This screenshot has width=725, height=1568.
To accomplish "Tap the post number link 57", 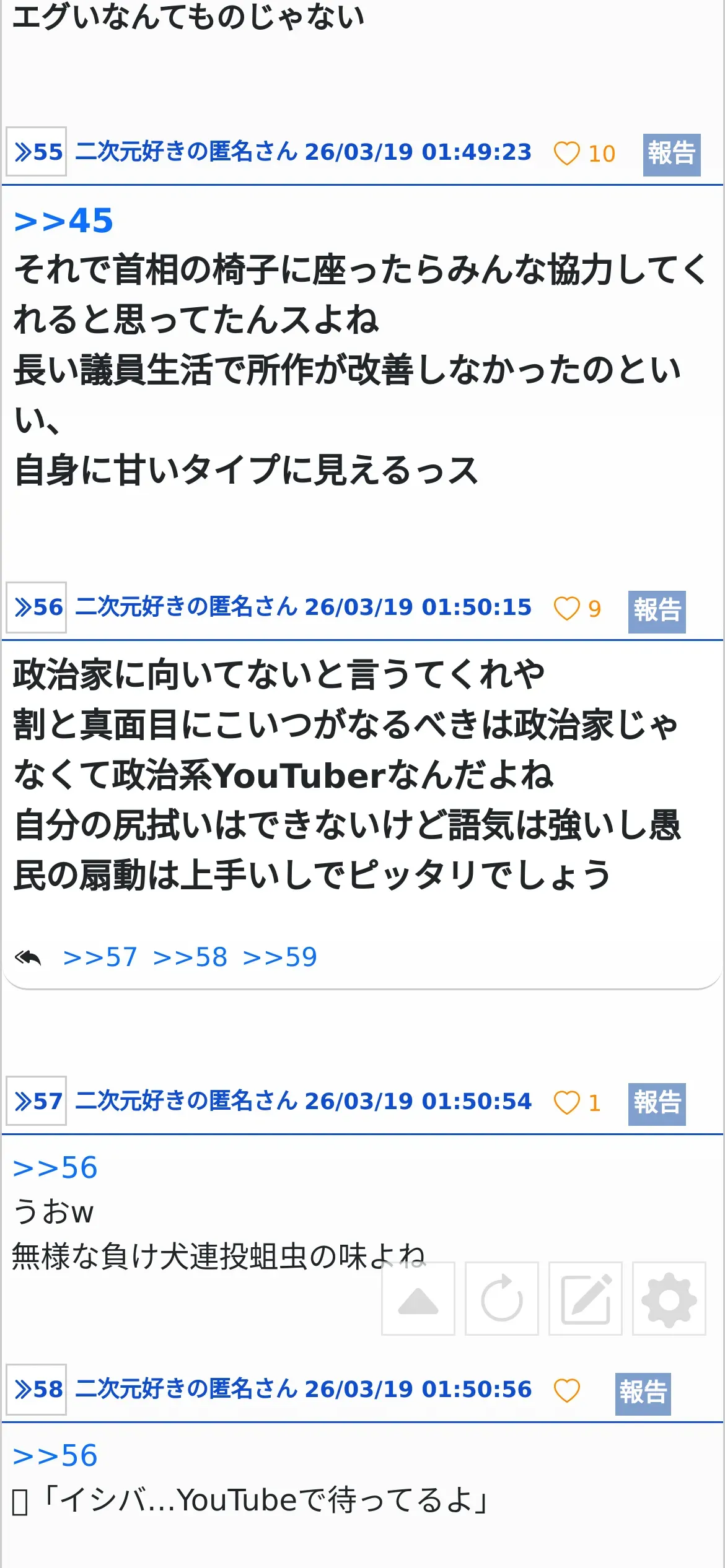I will [x=37, y=1101].
